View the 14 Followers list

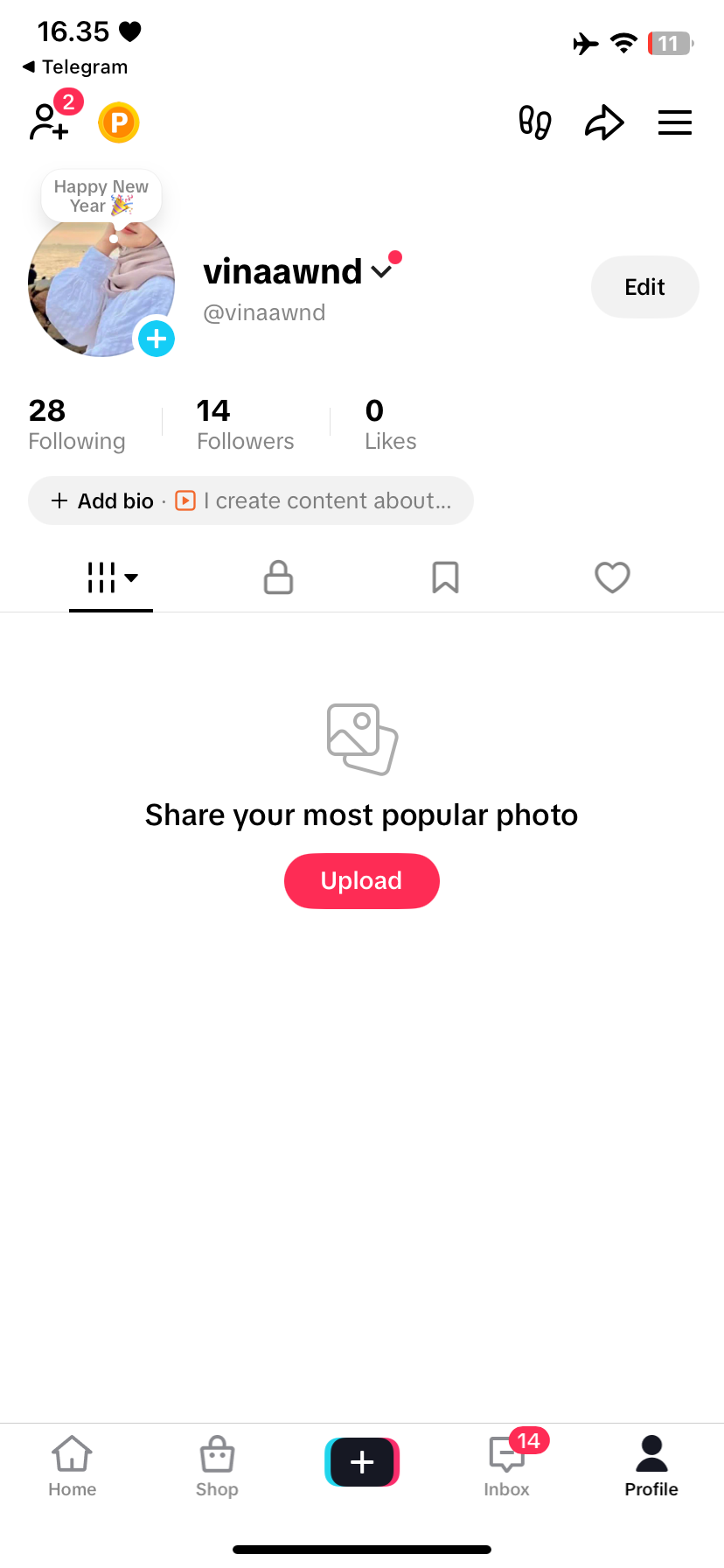245,424
